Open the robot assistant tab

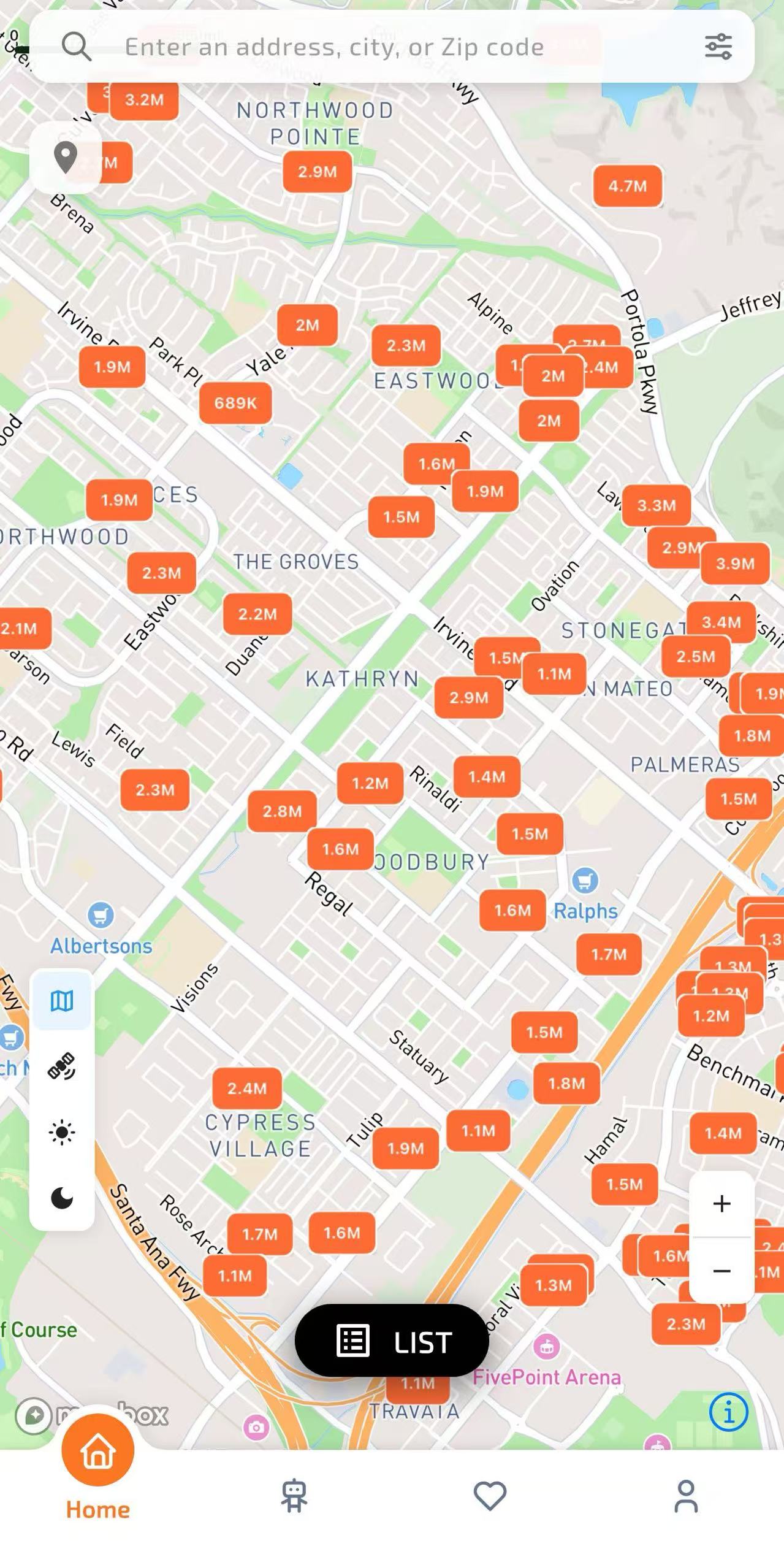294,1496
